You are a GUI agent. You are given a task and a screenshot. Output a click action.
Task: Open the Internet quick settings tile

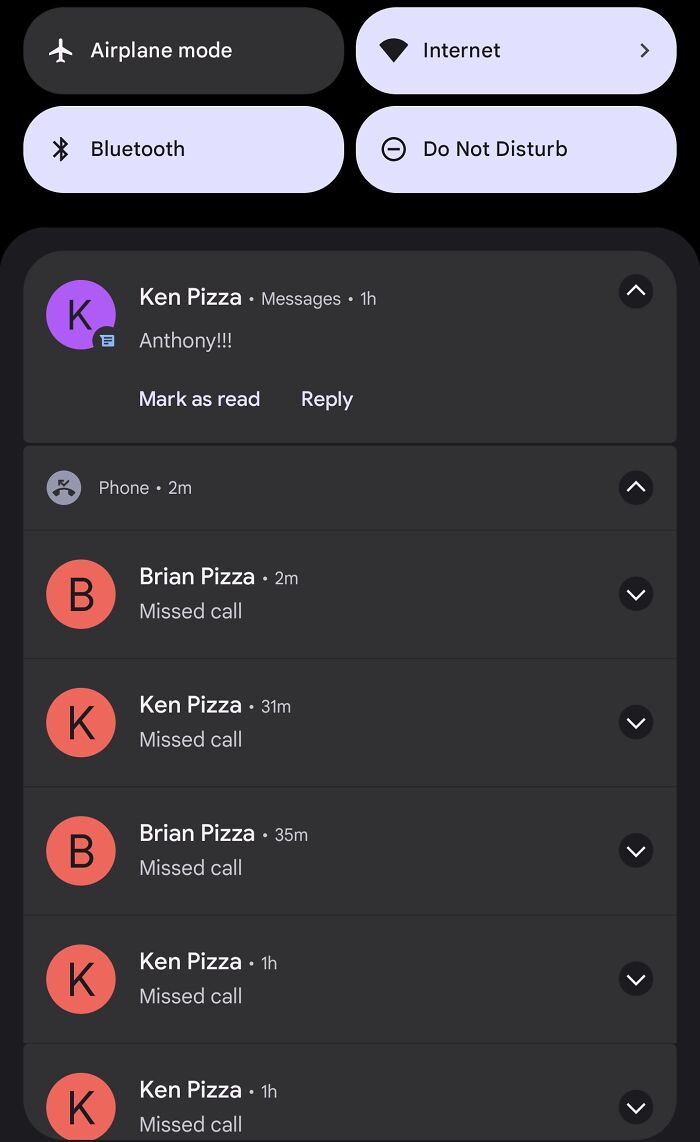point(516,51)
